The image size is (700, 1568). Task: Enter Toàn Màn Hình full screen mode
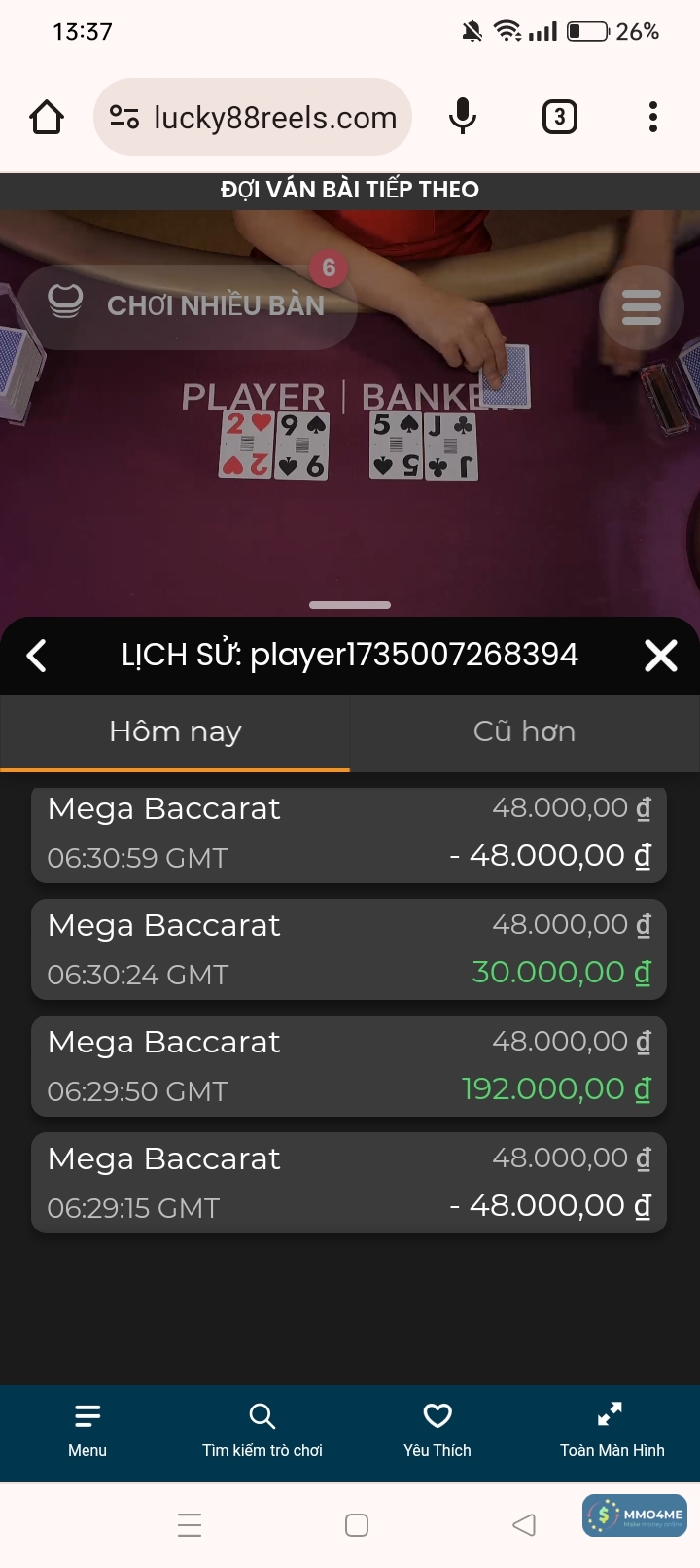click(x=612, y=1430)
